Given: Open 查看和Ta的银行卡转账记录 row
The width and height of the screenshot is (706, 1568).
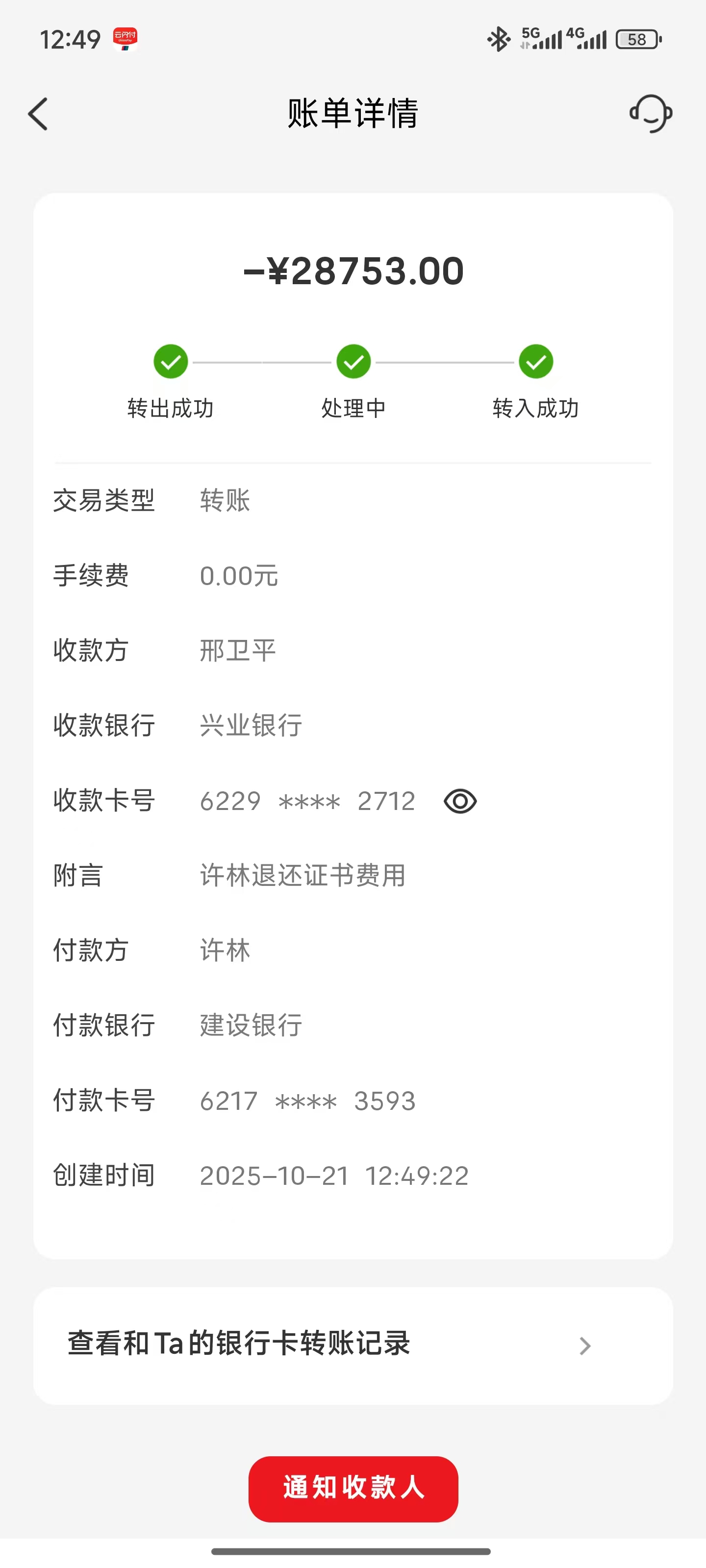Looking at the screenshot, I should tap(353, 1345).
